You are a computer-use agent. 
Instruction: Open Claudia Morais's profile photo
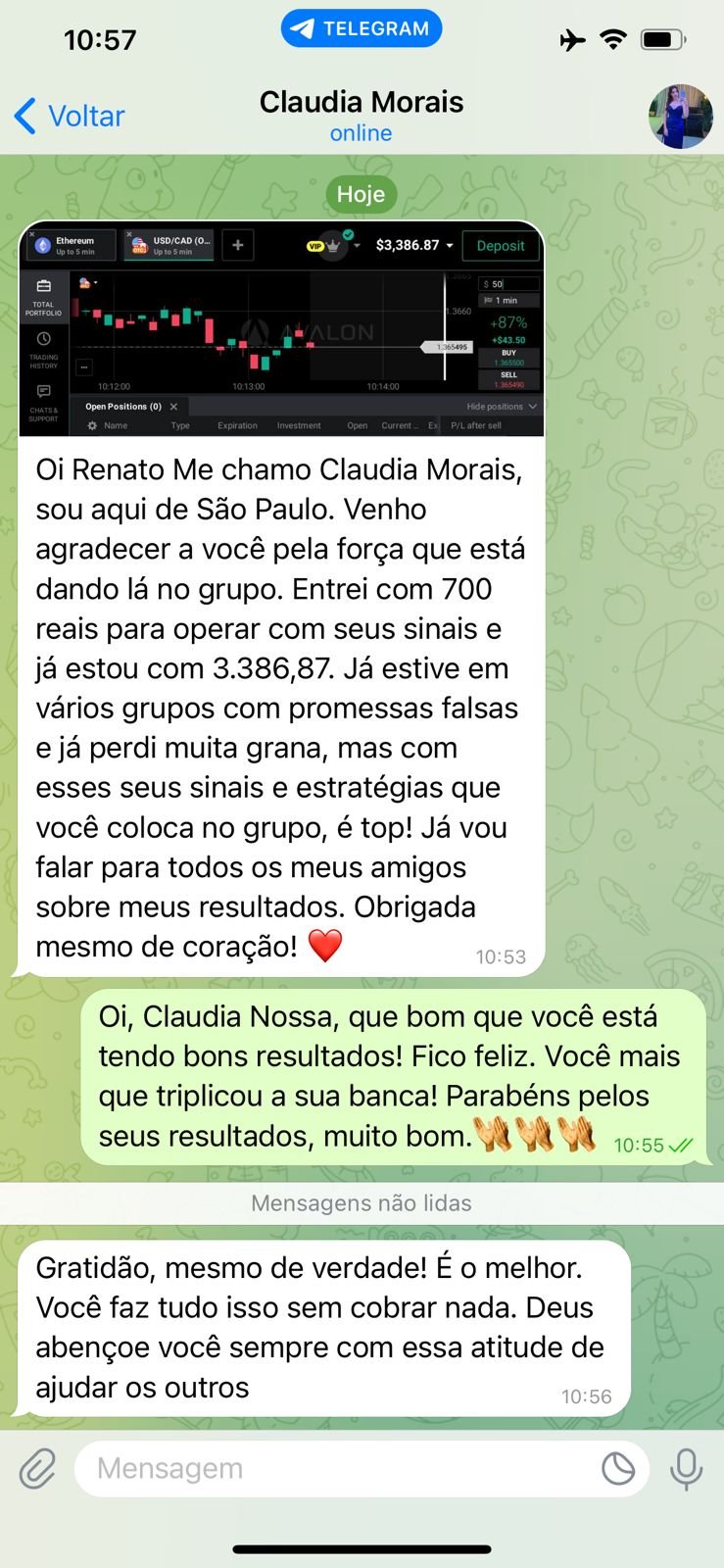(680, 116)
